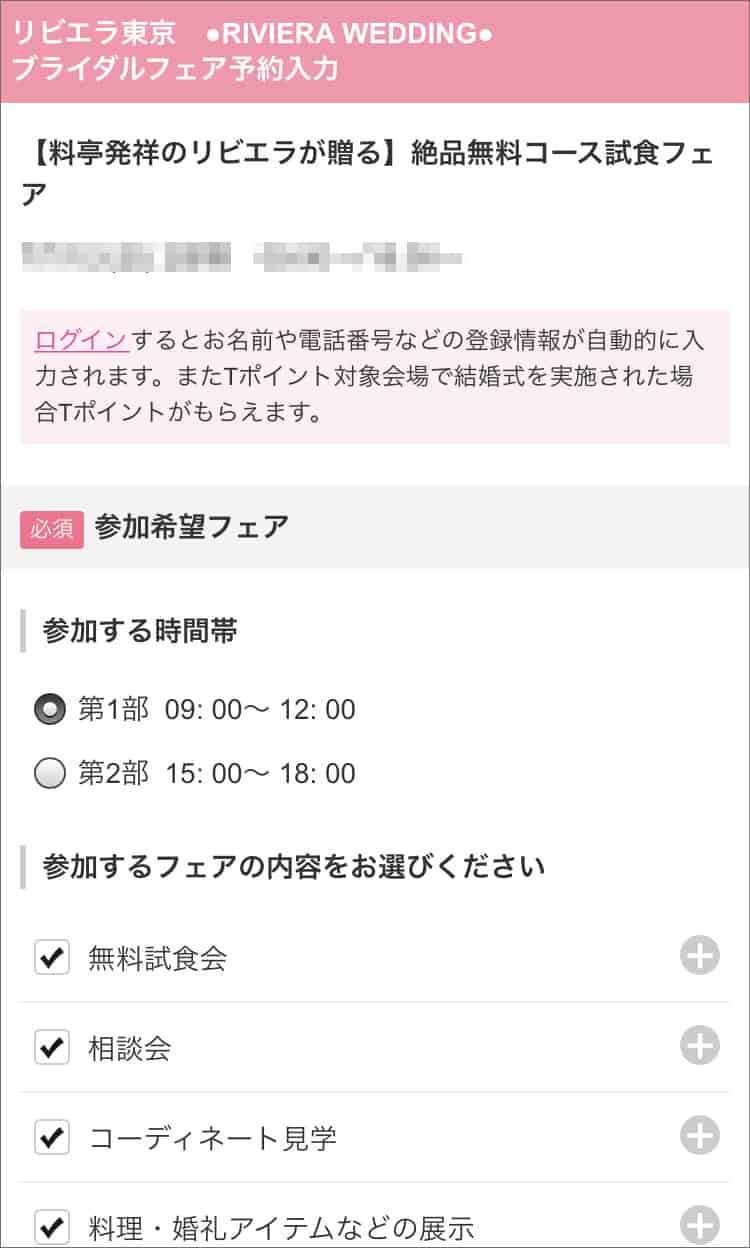
Task: Expand details for コーディネート見学 with plus icon
Action: point(700,1136)
